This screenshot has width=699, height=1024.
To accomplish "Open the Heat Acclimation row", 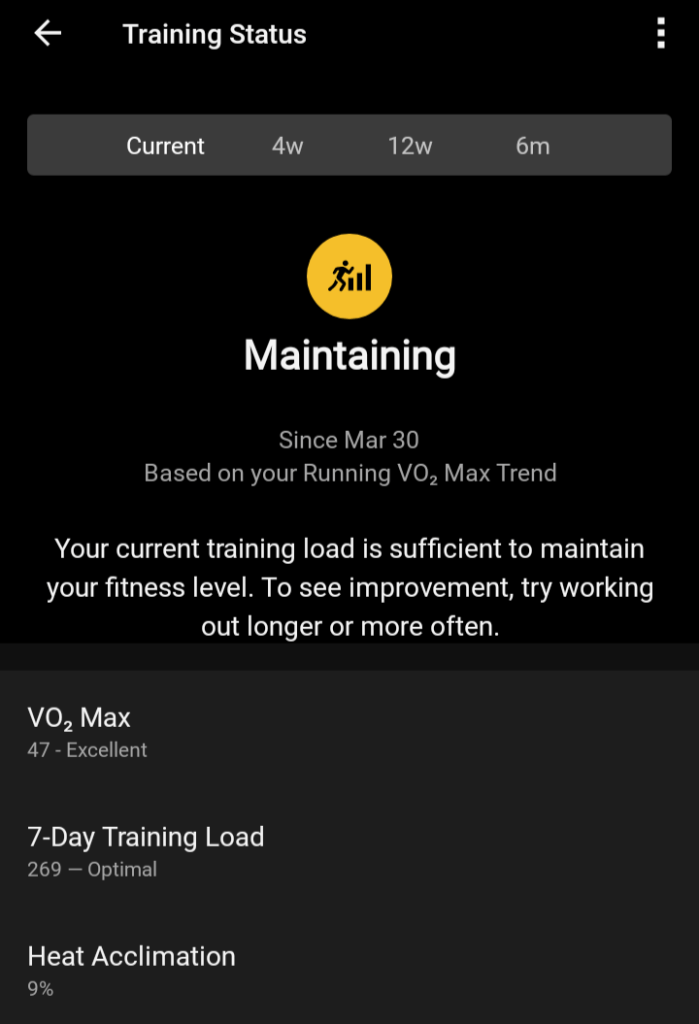I will (x=349, y=970).
